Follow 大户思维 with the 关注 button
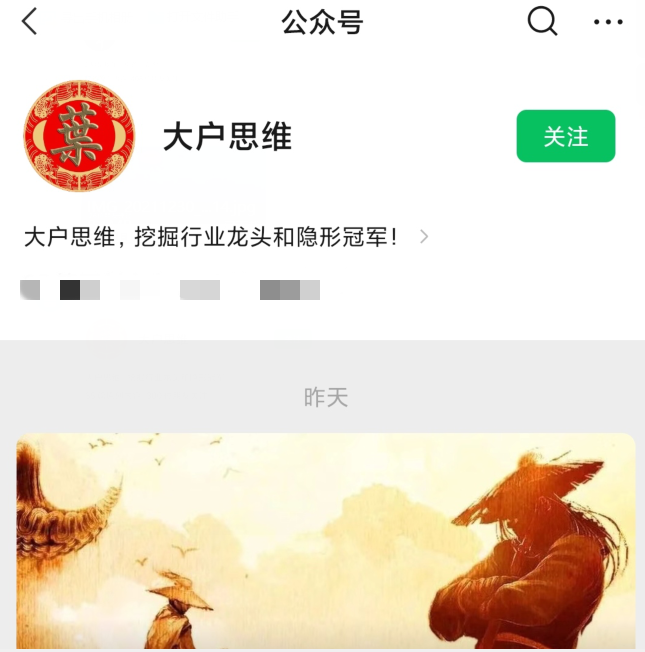 pos(565,136)
